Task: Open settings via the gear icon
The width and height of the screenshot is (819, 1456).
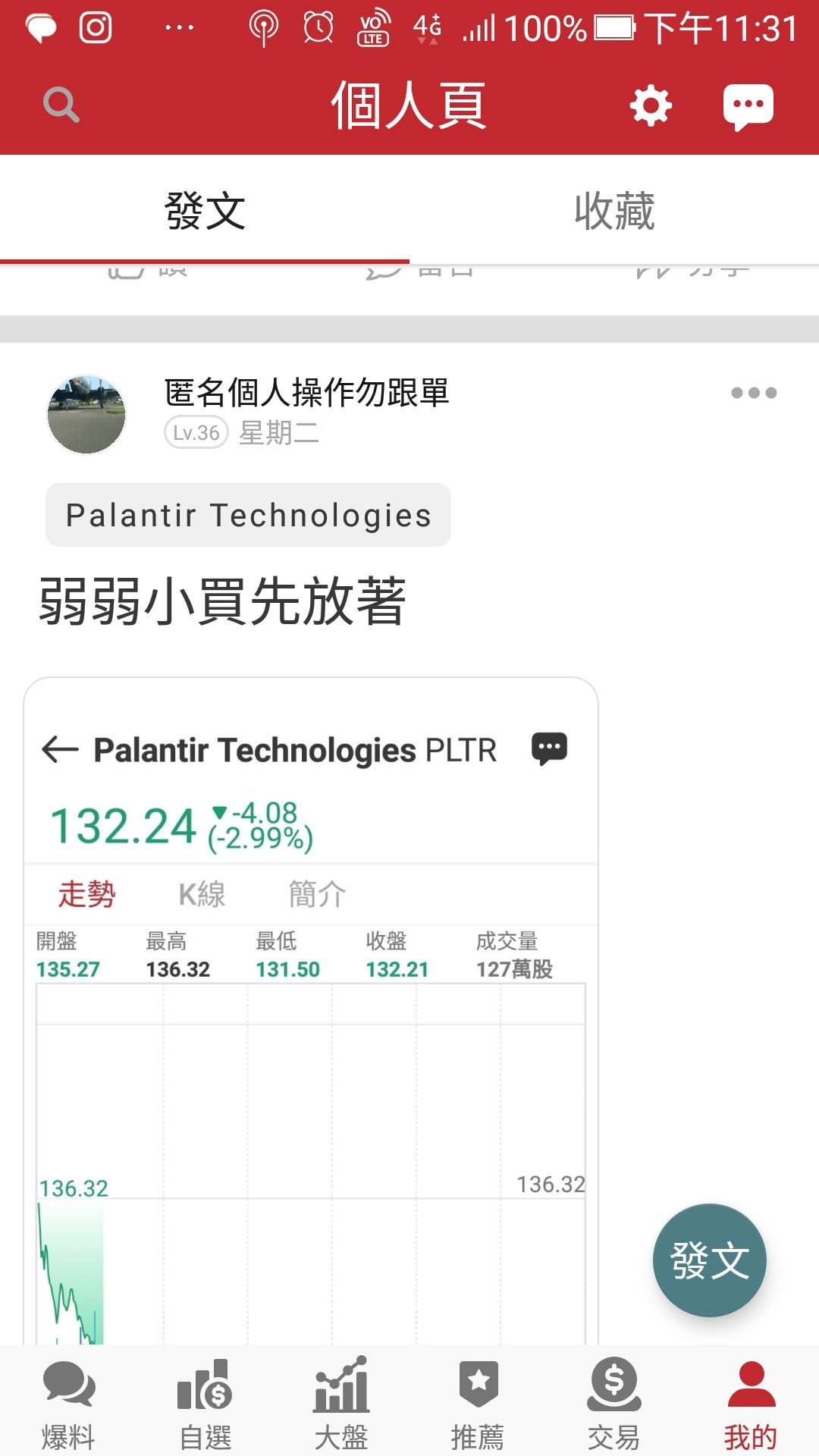Action: tap(651, 105)
